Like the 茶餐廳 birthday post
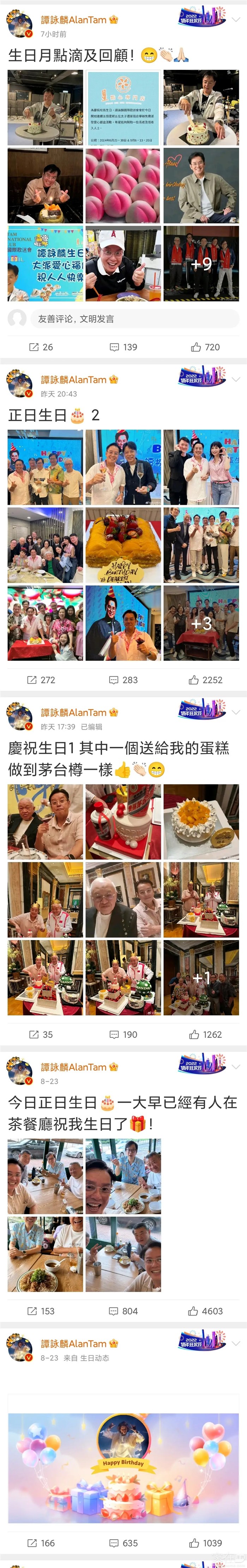The image size is (247, 1568). (x=205, y=1311)
